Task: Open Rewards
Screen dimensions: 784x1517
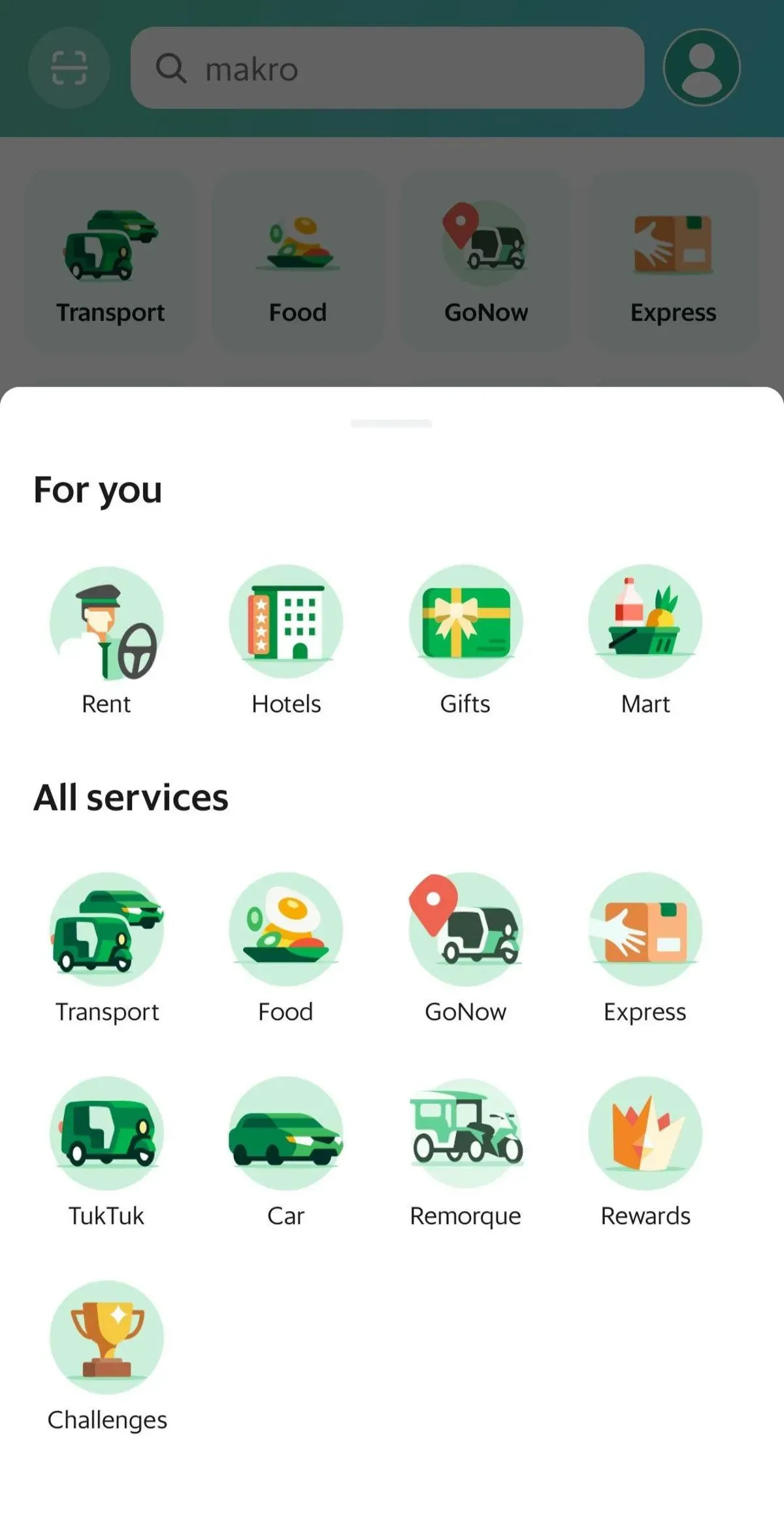Action: tap(645, 1152)
